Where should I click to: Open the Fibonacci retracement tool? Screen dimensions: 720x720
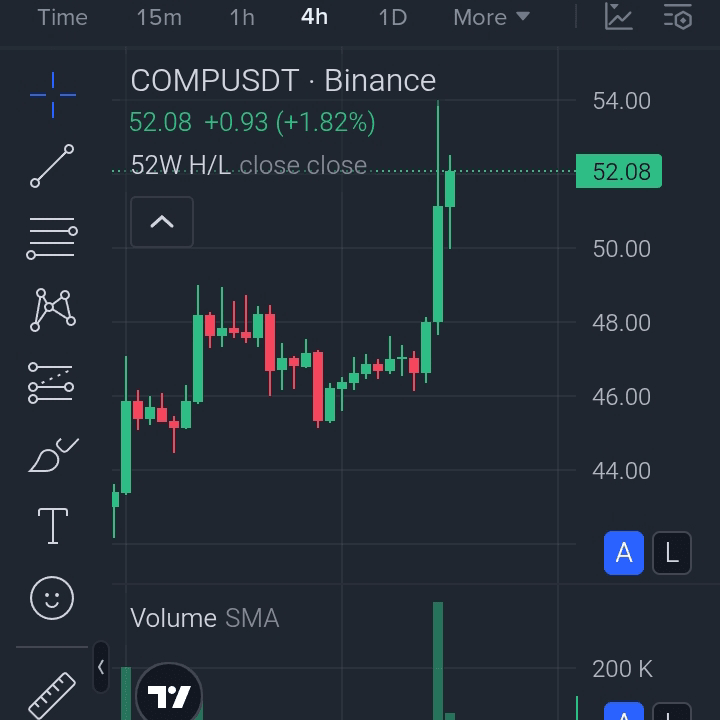[x=52, y=238]
